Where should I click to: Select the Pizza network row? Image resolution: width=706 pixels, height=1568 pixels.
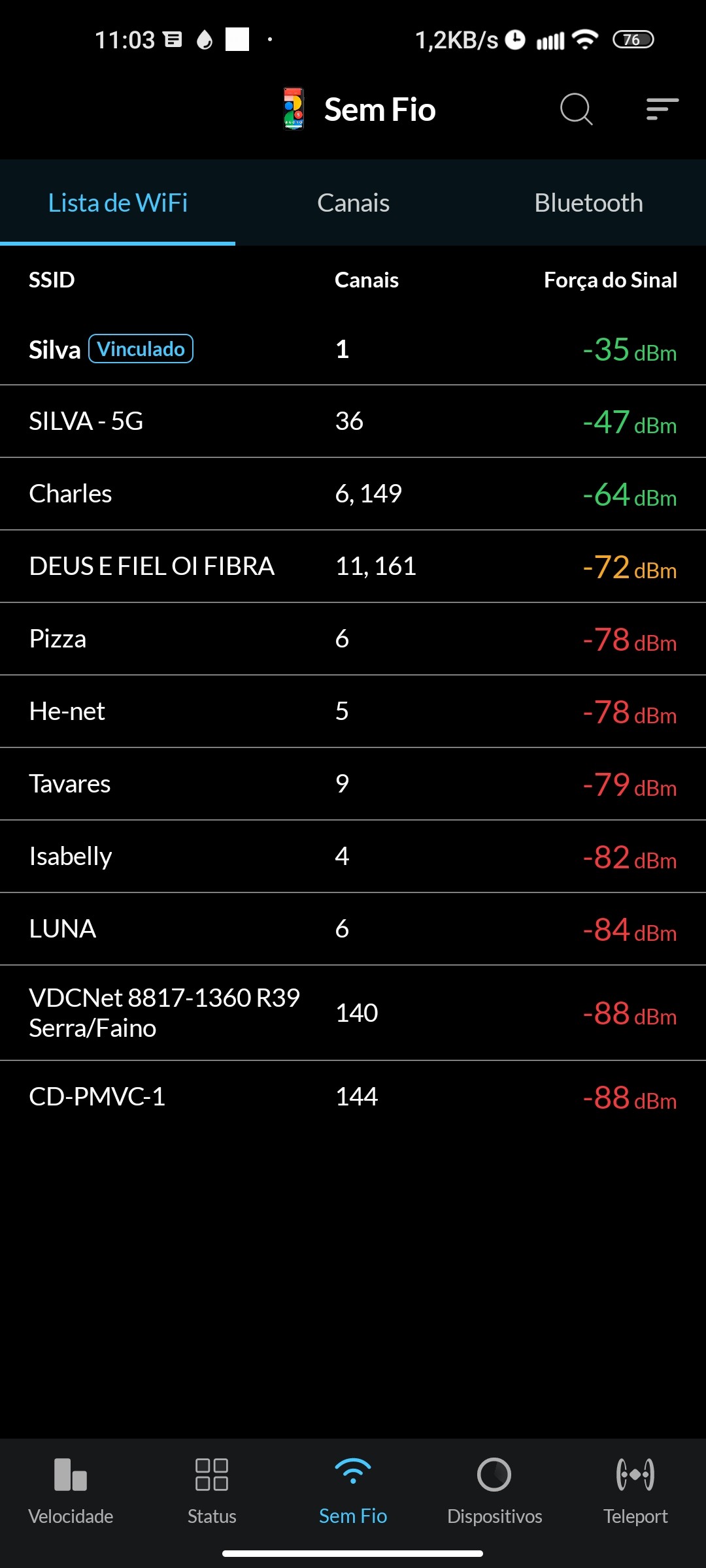click(353, 639)
